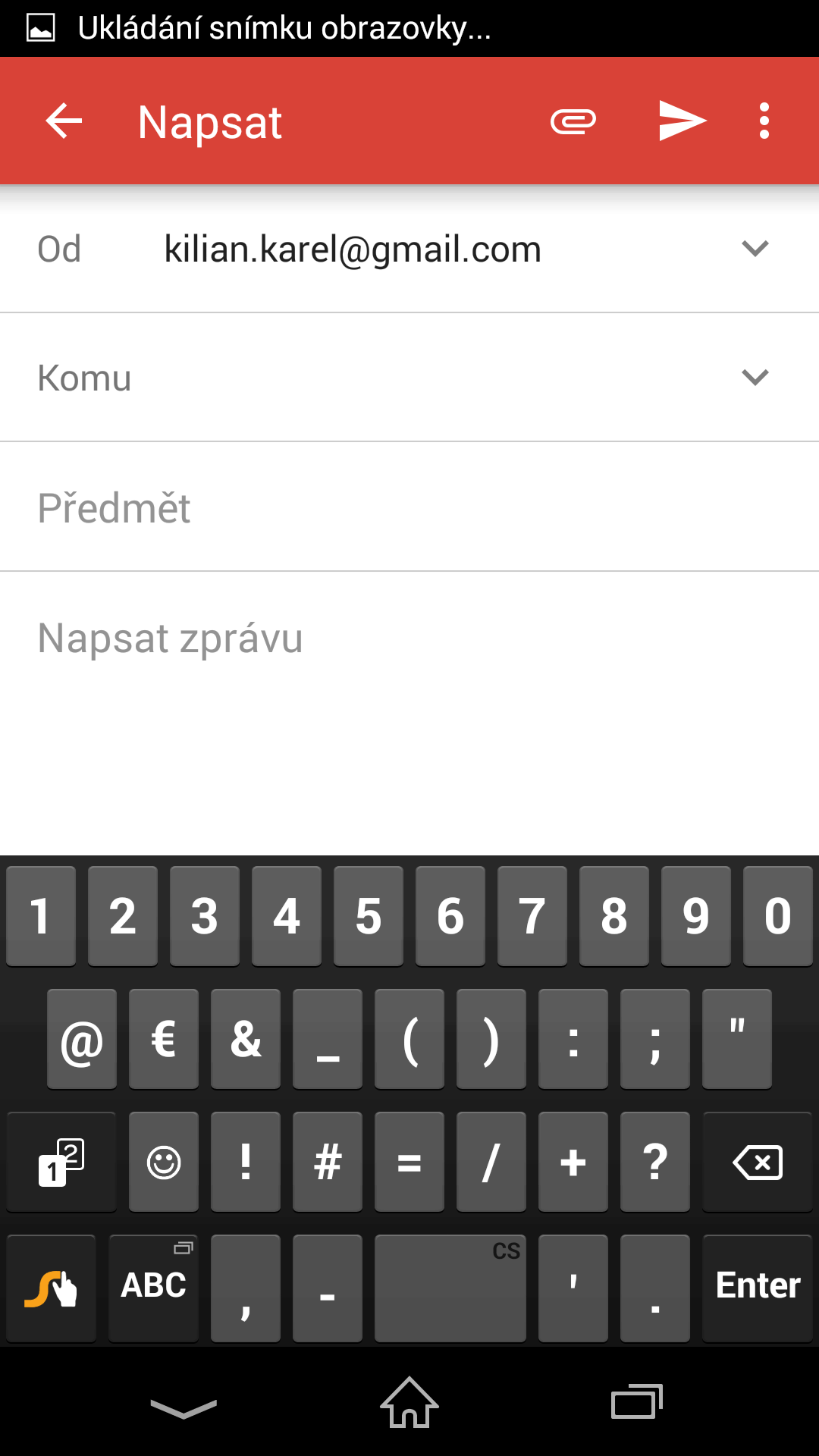Focus the Předmět subject field
Screen dimensions: 819x1456
pyautogui.click(x=409, y=507)
